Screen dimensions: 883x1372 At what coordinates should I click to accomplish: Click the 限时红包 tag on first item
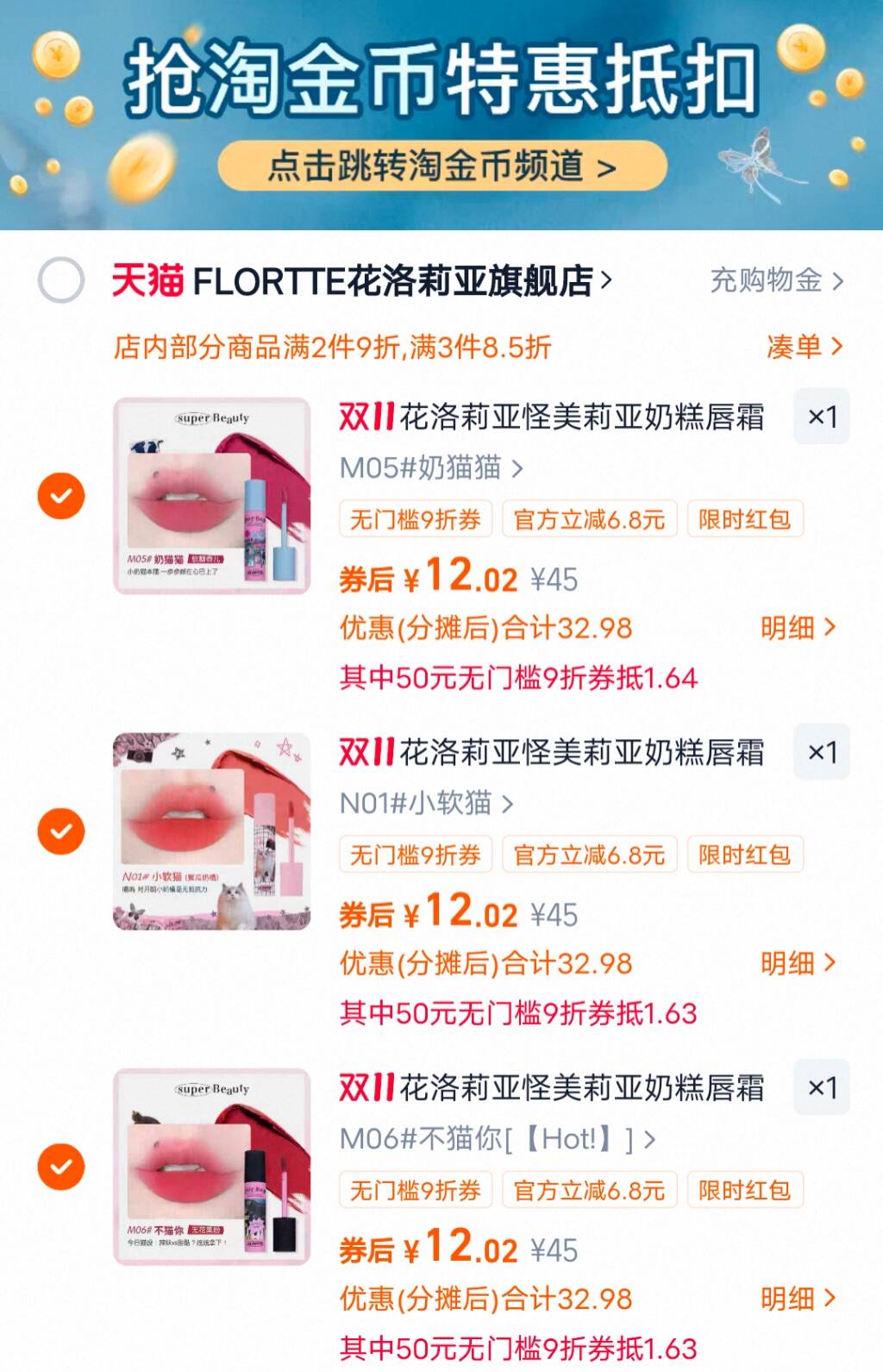[745, 519]
